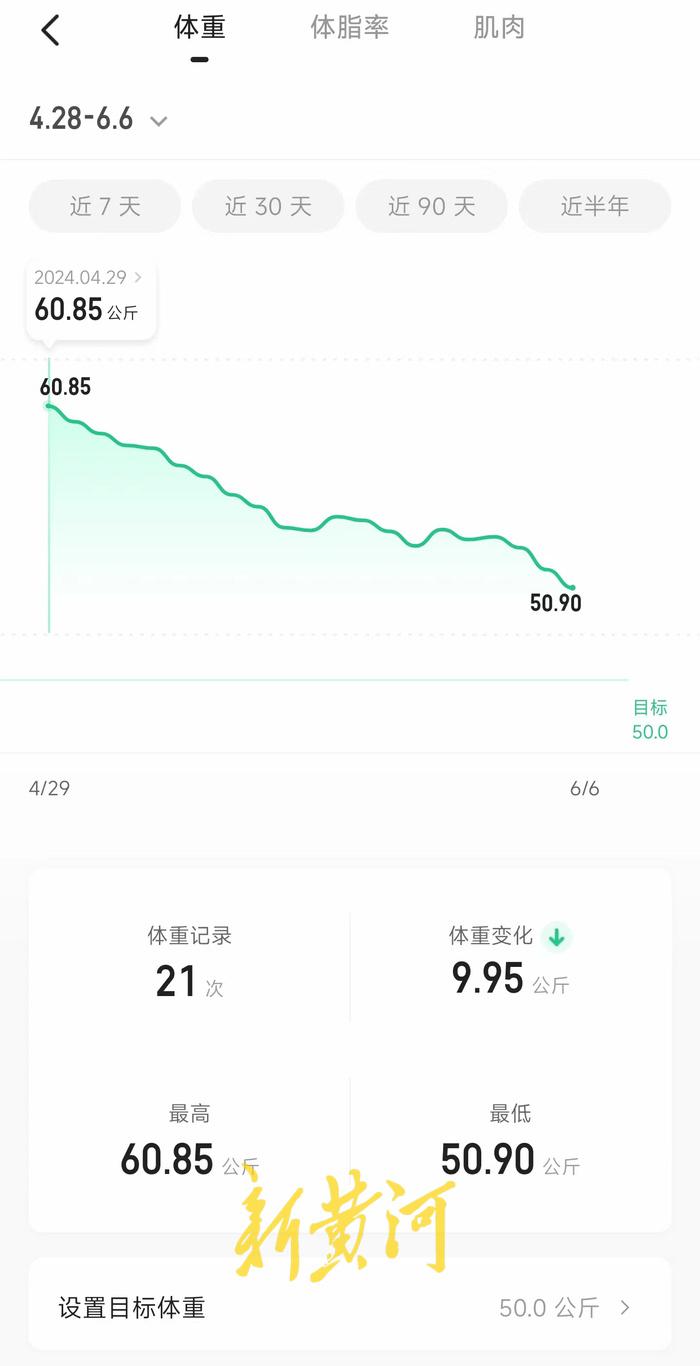700x1366 pixels.
Task: Switch to the 肌肉 tab
Action: click(498, 28)
